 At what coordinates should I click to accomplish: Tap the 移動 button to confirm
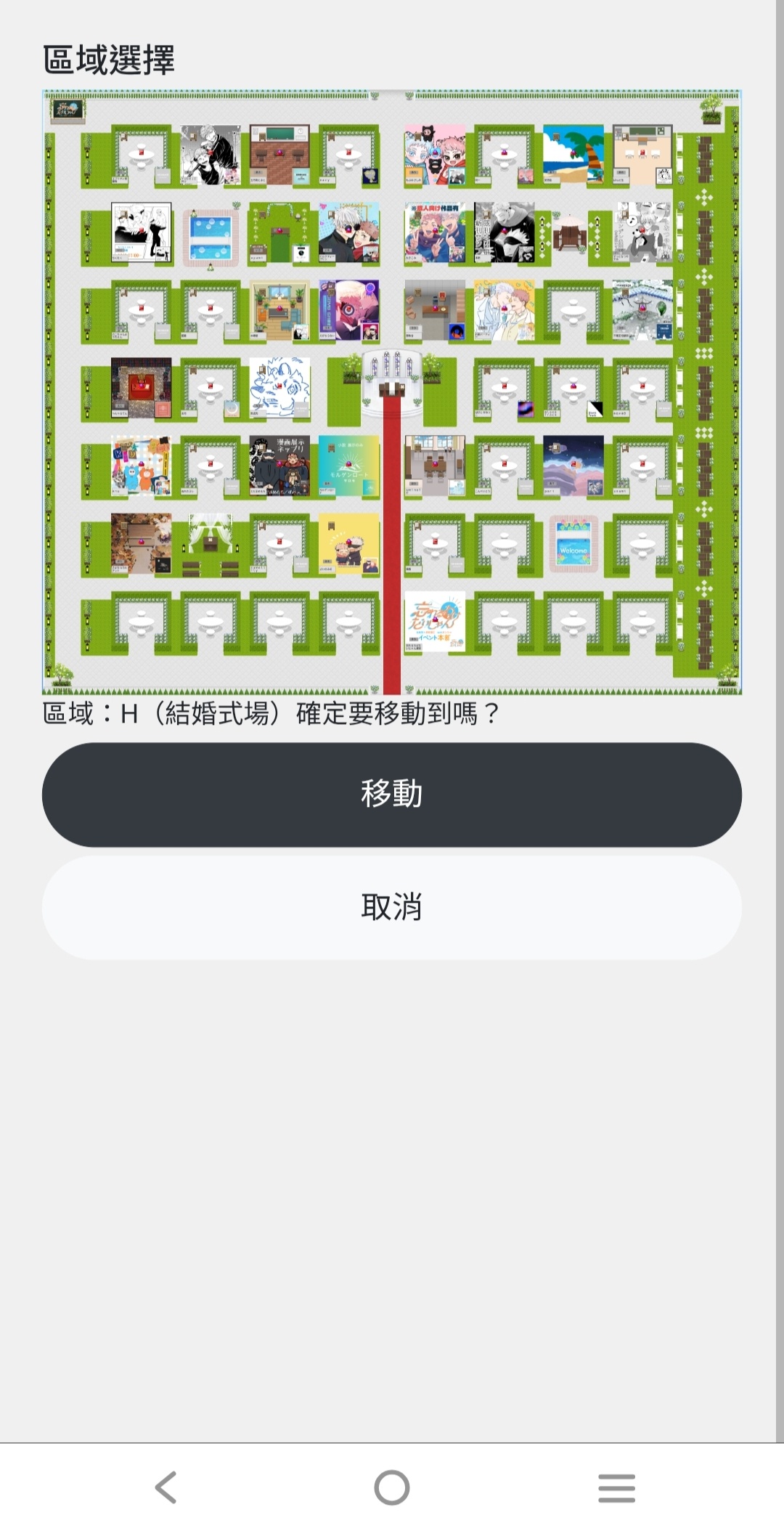[x=391, y=794]
